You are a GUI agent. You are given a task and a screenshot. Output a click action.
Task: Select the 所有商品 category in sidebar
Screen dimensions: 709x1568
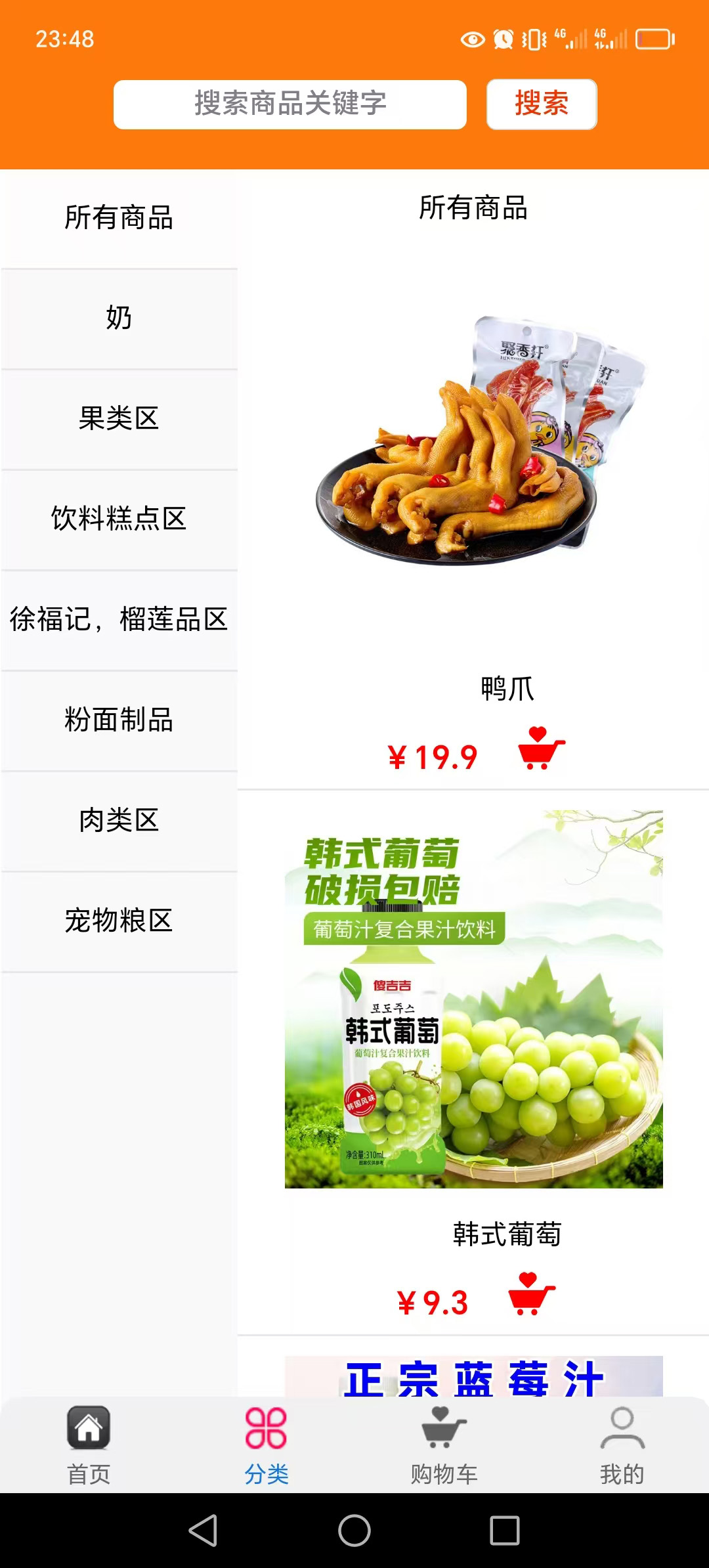[x=119, y=218]
